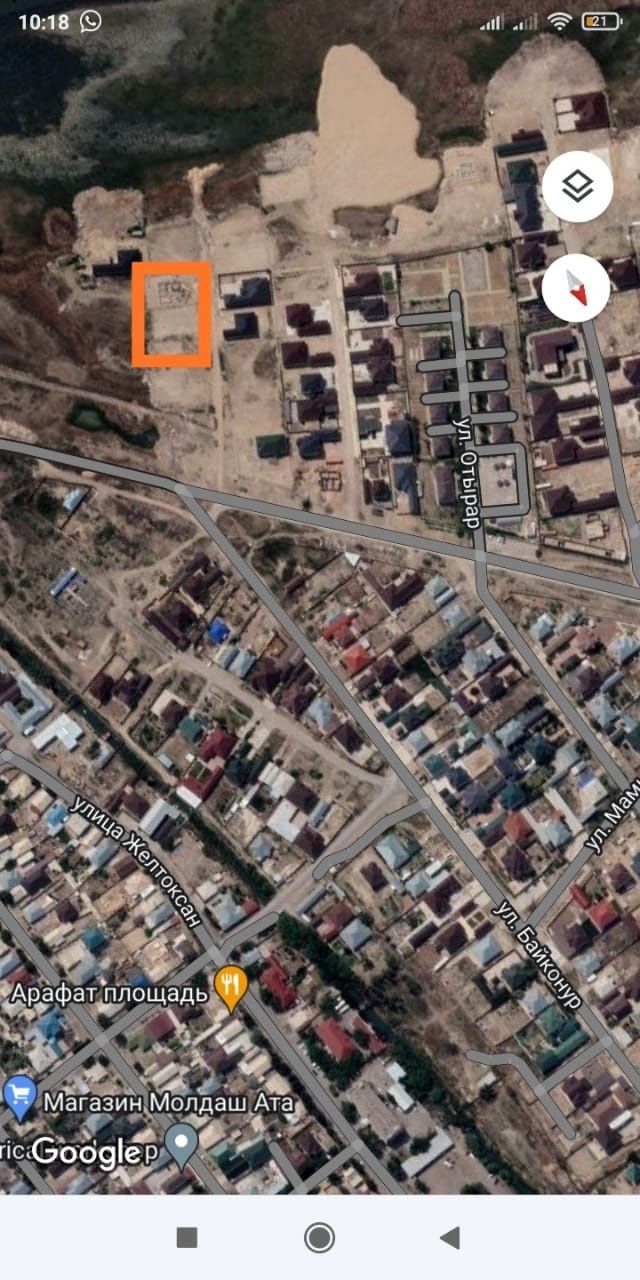Tap the grey location pin near Google logo
The width and height of the screenshot is (640, 1280).
(x=181, y=1143)
